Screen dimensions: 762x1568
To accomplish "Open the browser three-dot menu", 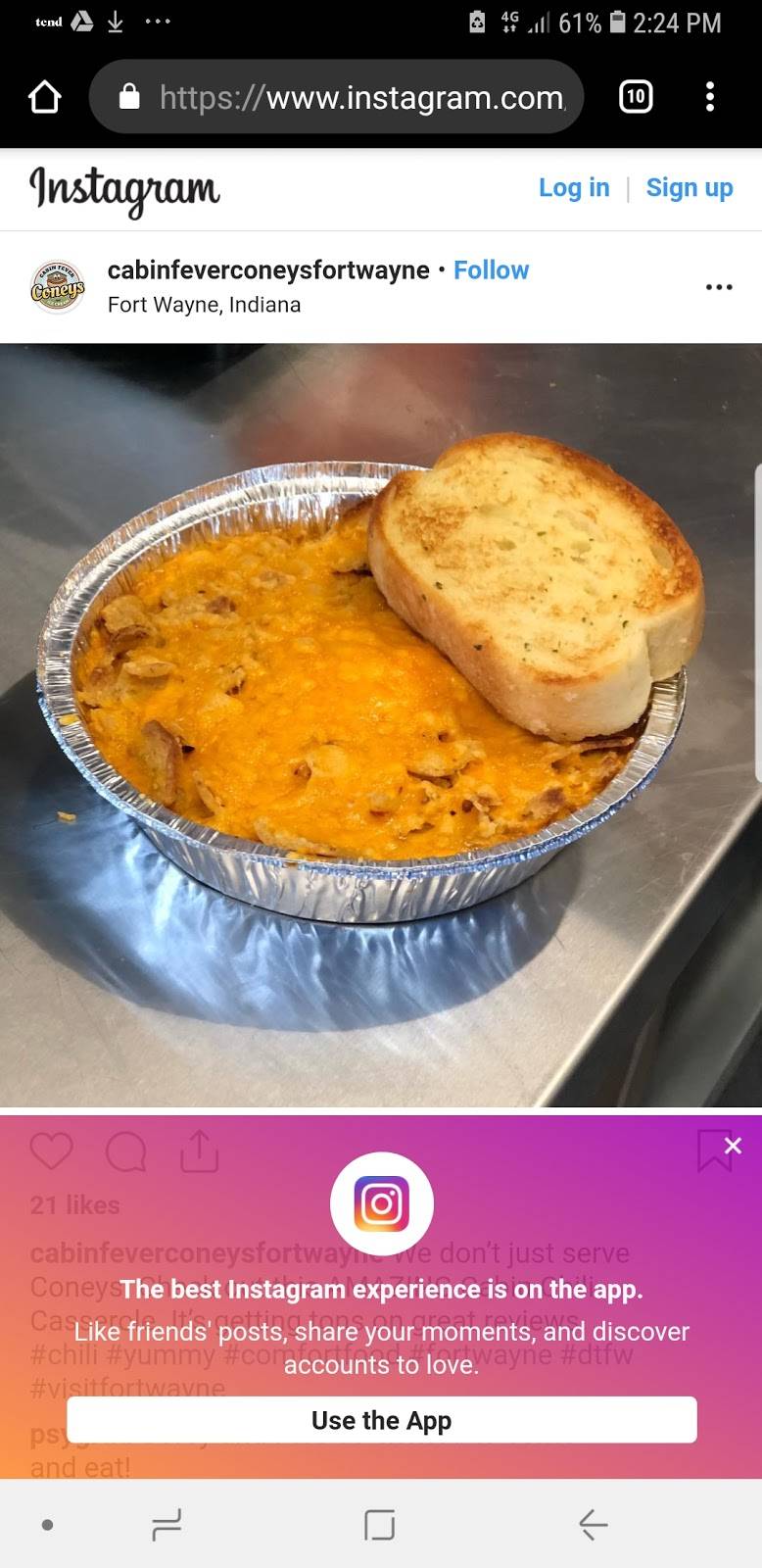I will [x=710, y=96].
